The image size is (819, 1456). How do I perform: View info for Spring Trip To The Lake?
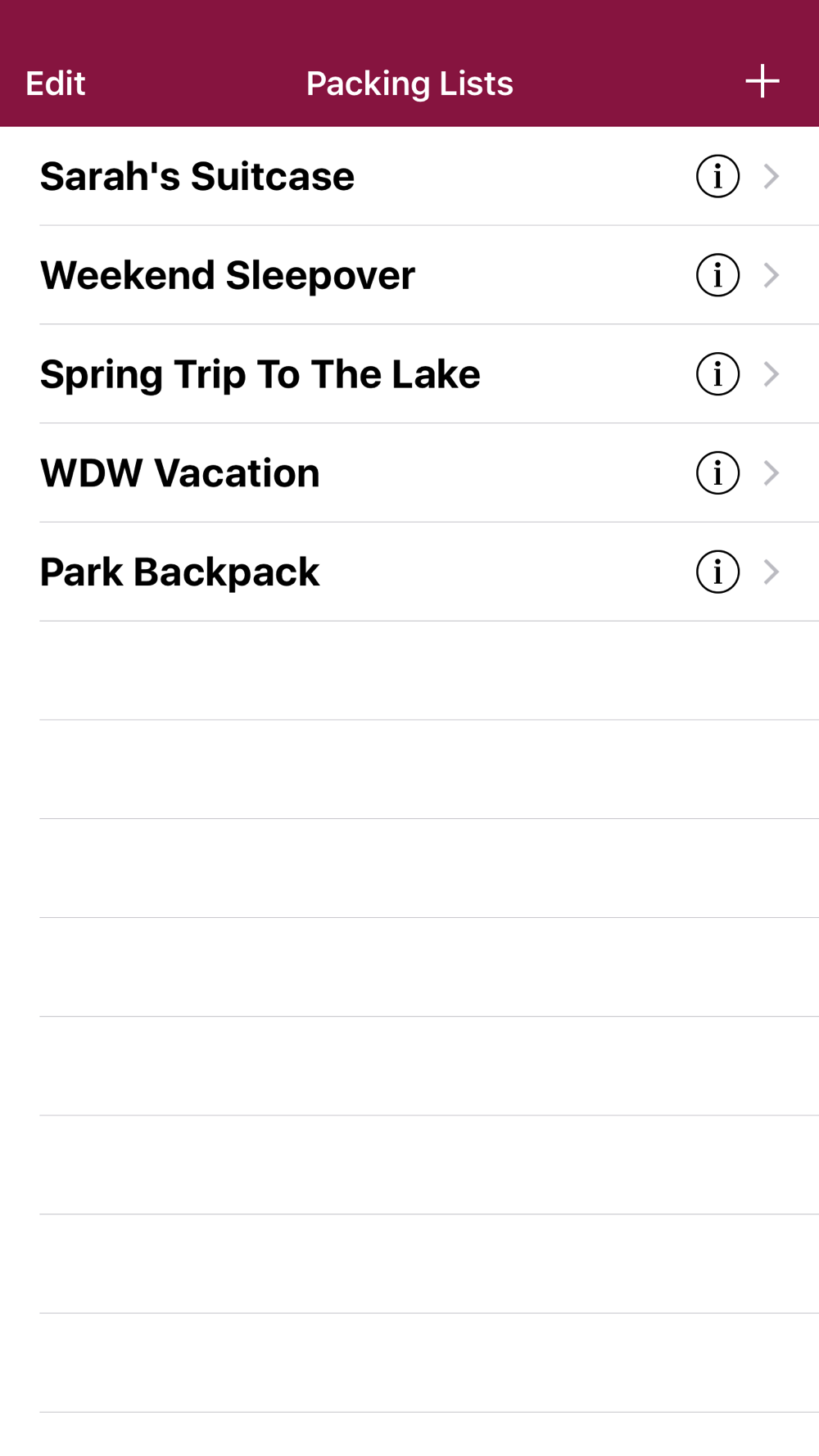(717, 374)
